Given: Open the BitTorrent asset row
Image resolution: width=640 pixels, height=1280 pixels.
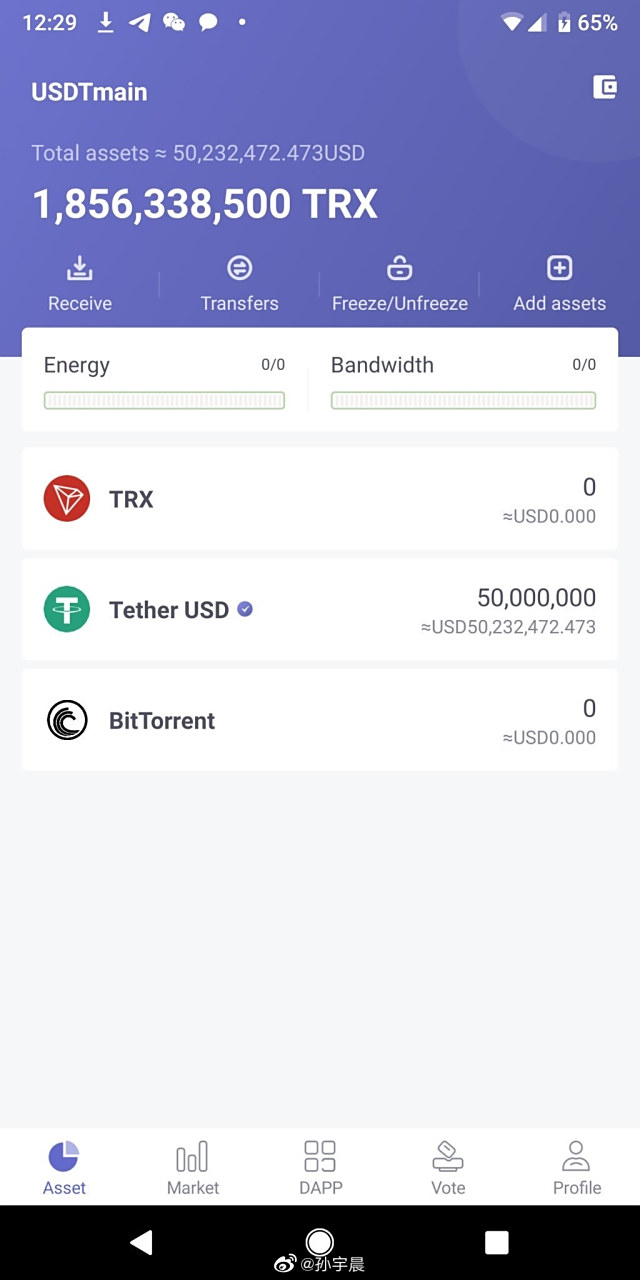Looking at the screenshot, I should click(320, 720).
